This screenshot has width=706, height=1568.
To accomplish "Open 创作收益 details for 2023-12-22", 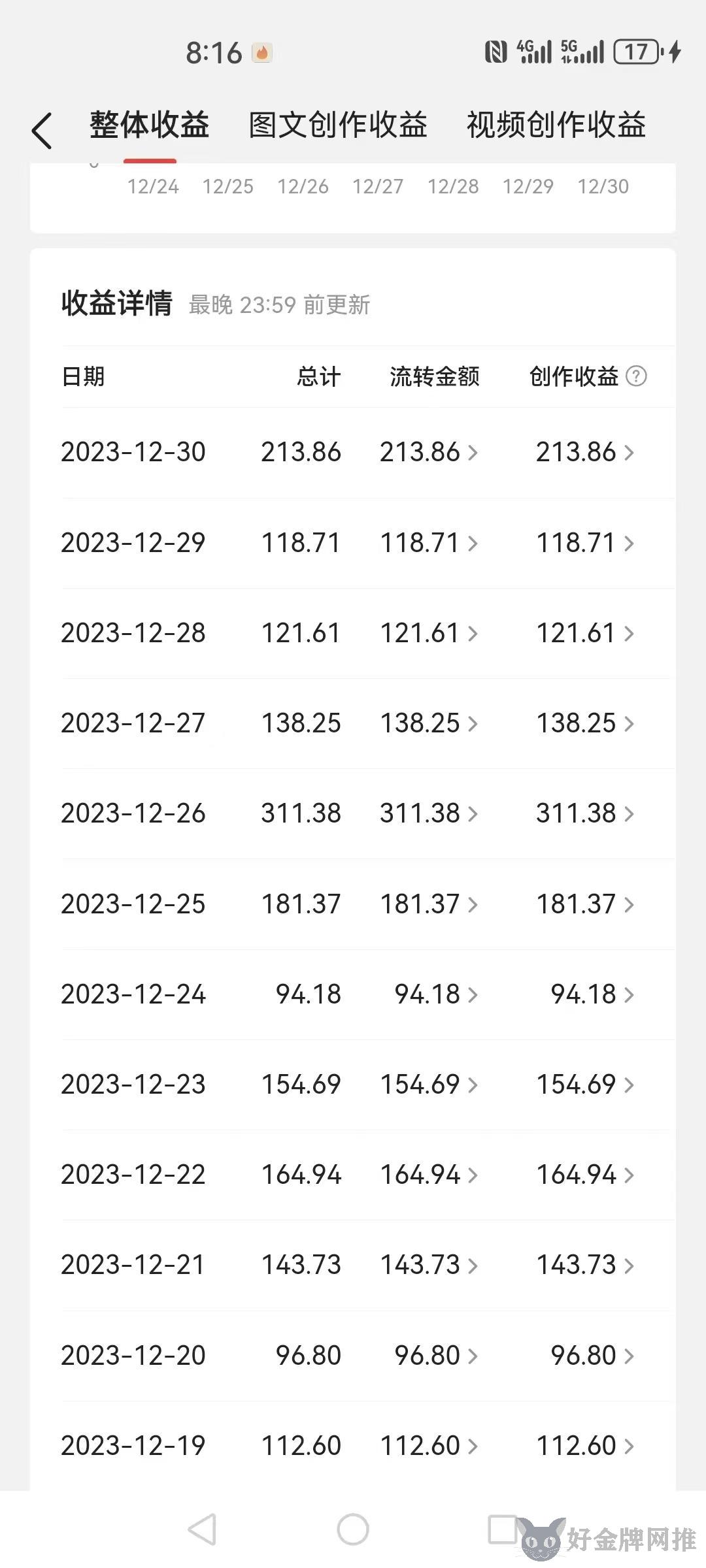I will pyautogui.click(x=585, y=1175).
